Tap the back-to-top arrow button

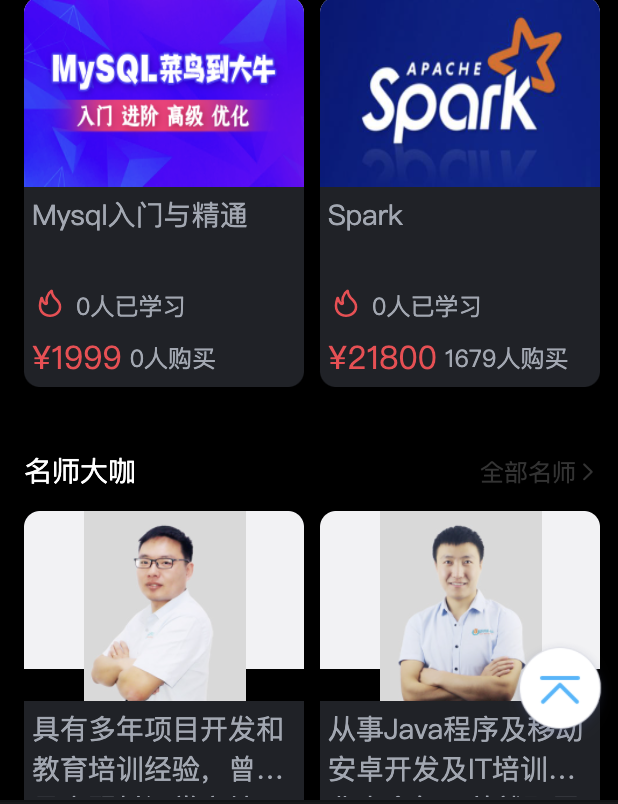pyautogui.click(x=560, y=689)
